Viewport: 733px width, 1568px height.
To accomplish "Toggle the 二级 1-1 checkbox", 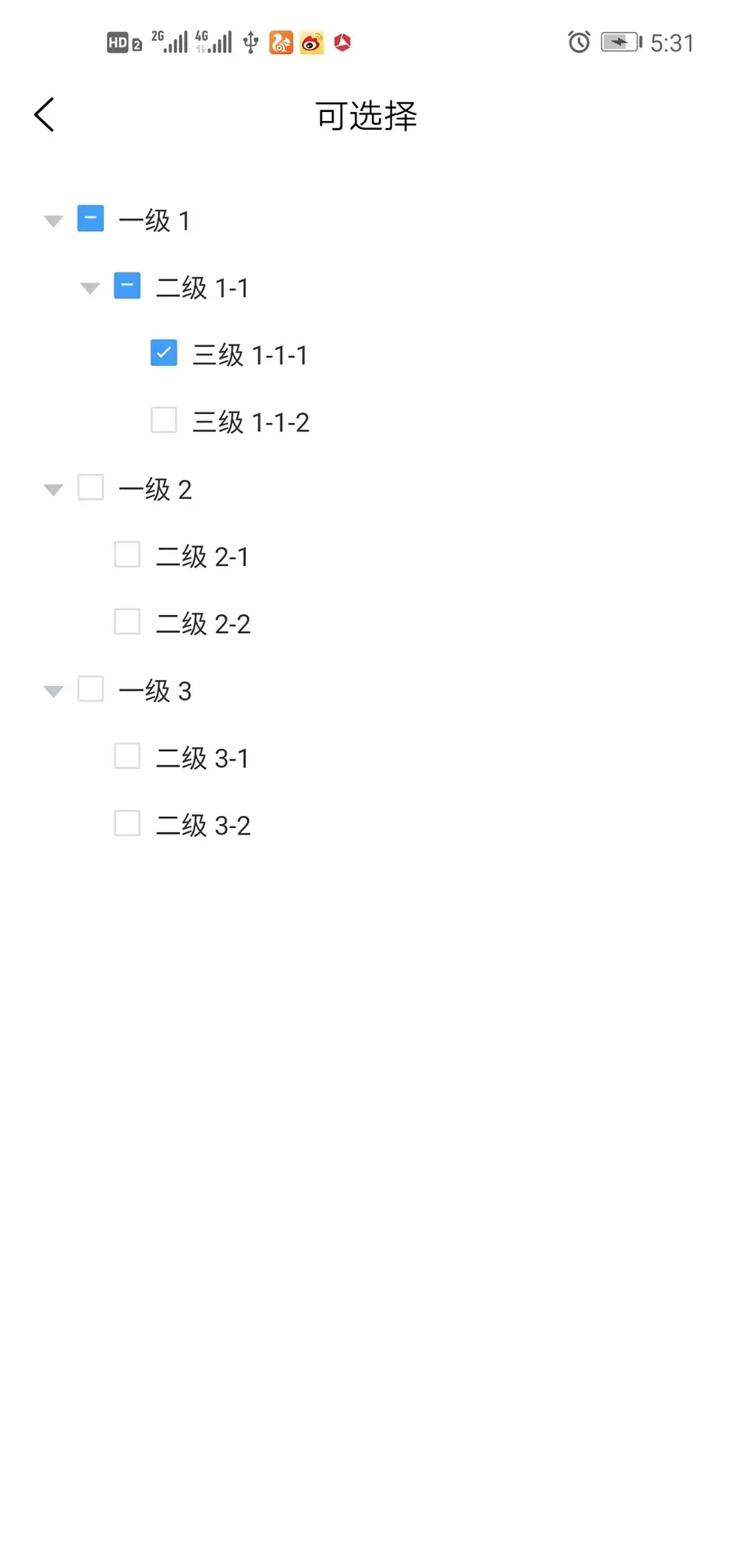I will [127, 286].
